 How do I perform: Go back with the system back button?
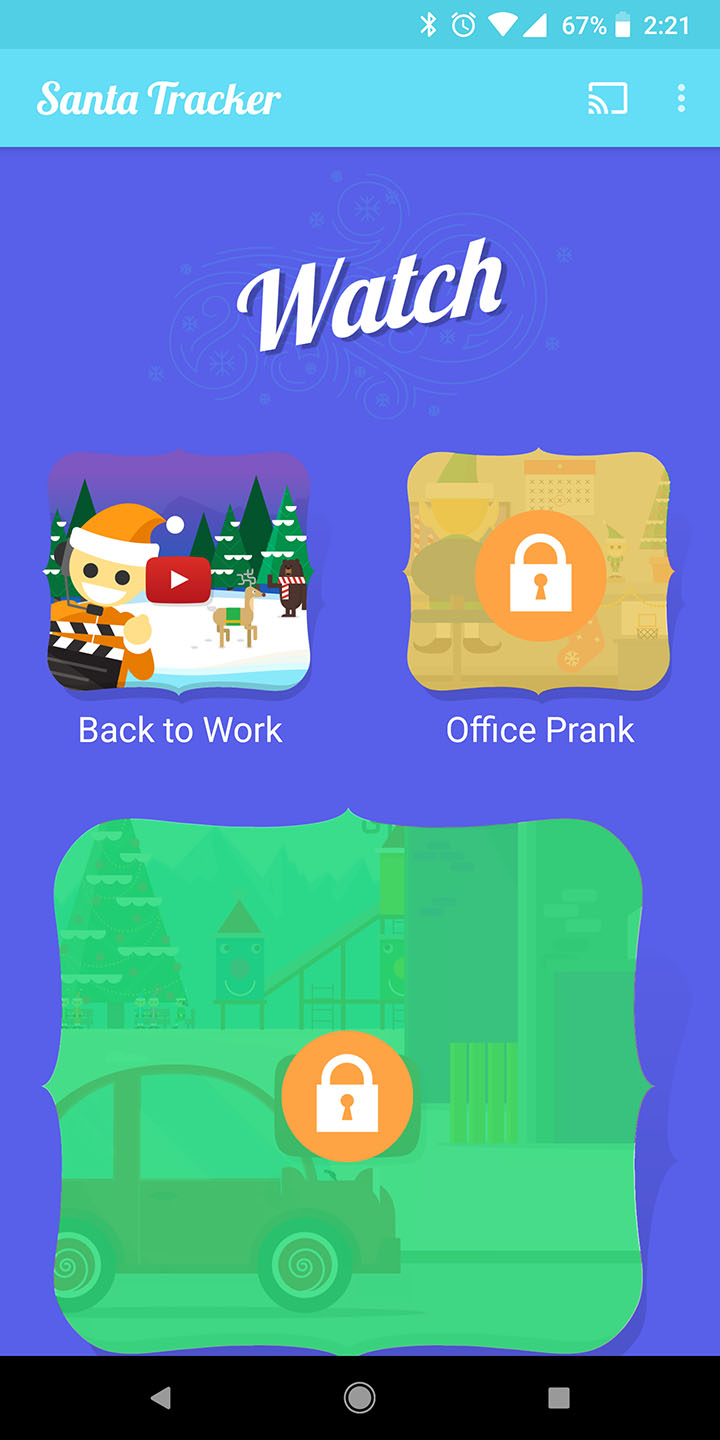click(160, 1398)
